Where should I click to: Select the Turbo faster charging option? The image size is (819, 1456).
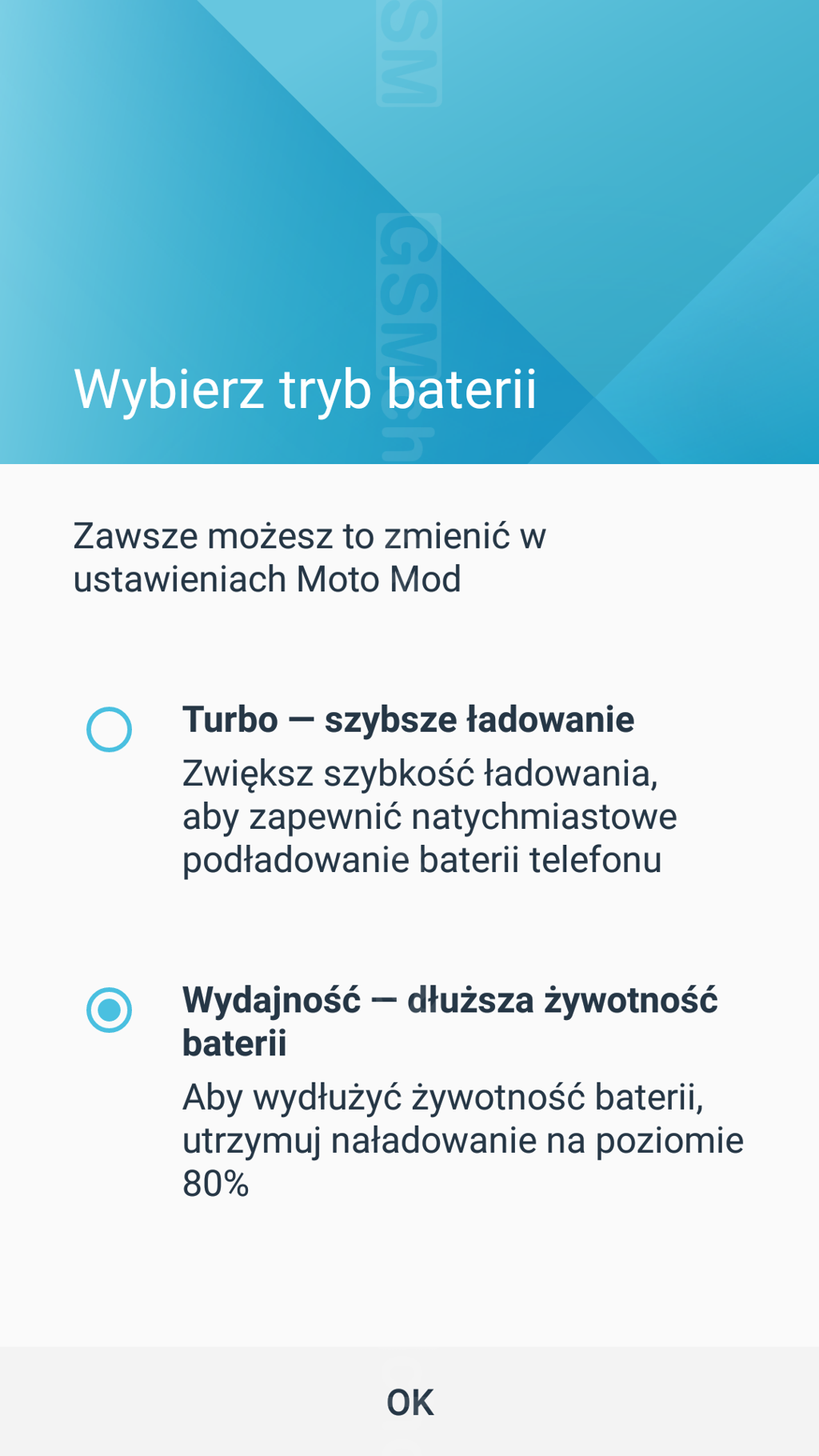110,729
